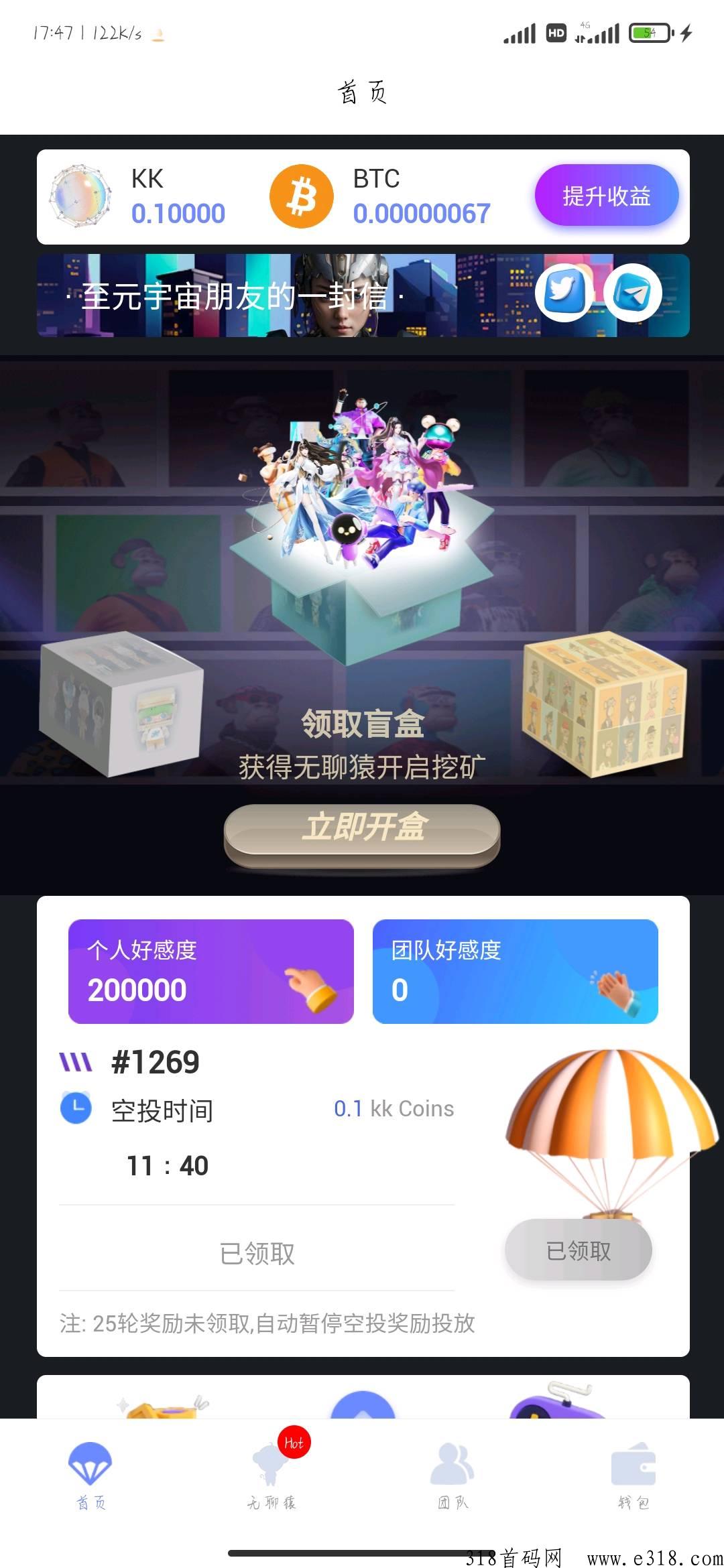
Task: Switch to the 团队 tab
Action: [452, 1476]
